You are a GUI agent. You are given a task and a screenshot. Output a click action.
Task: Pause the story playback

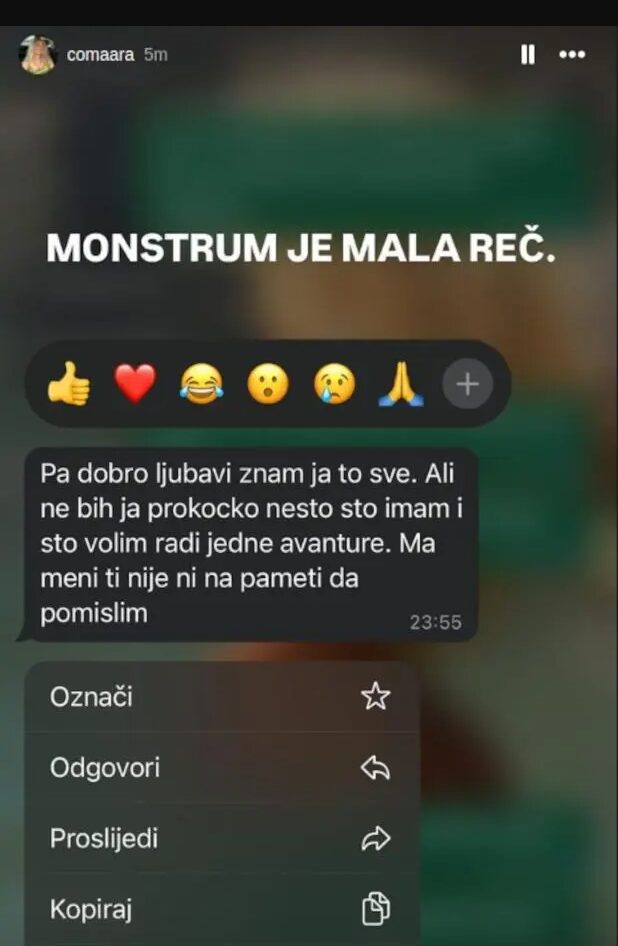[x=528, y=55]
